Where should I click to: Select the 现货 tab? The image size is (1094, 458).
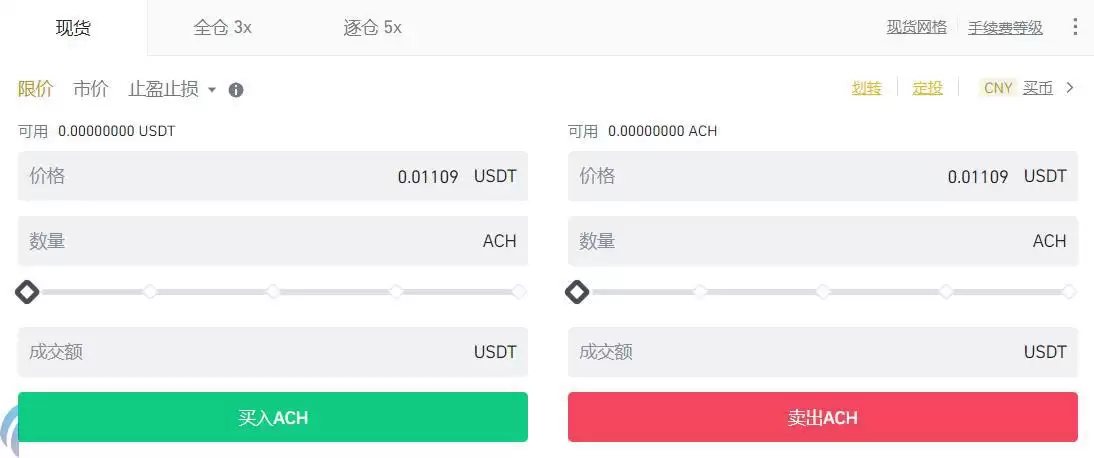pos(73,27)
